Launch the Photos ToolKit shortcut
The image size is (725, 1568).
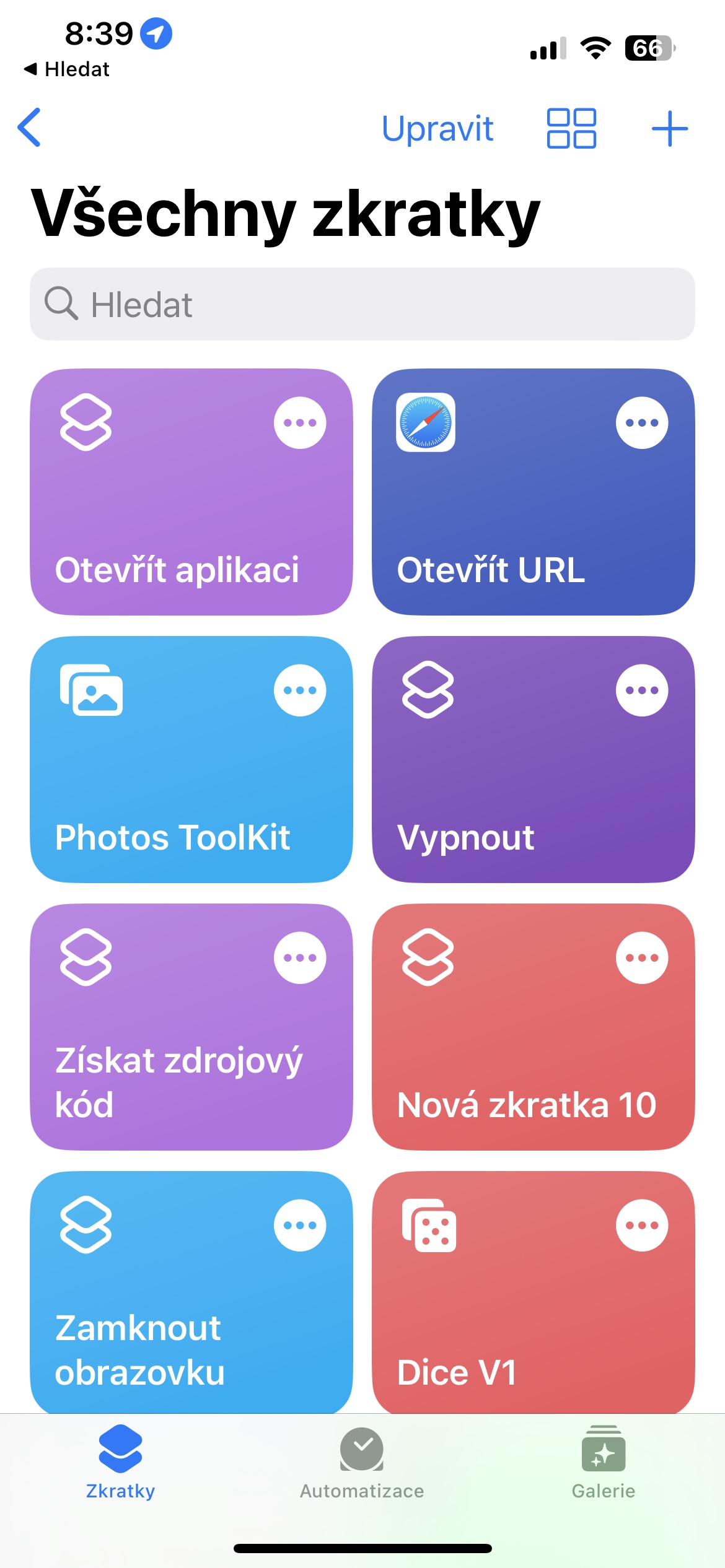click(x=191, y=759)
